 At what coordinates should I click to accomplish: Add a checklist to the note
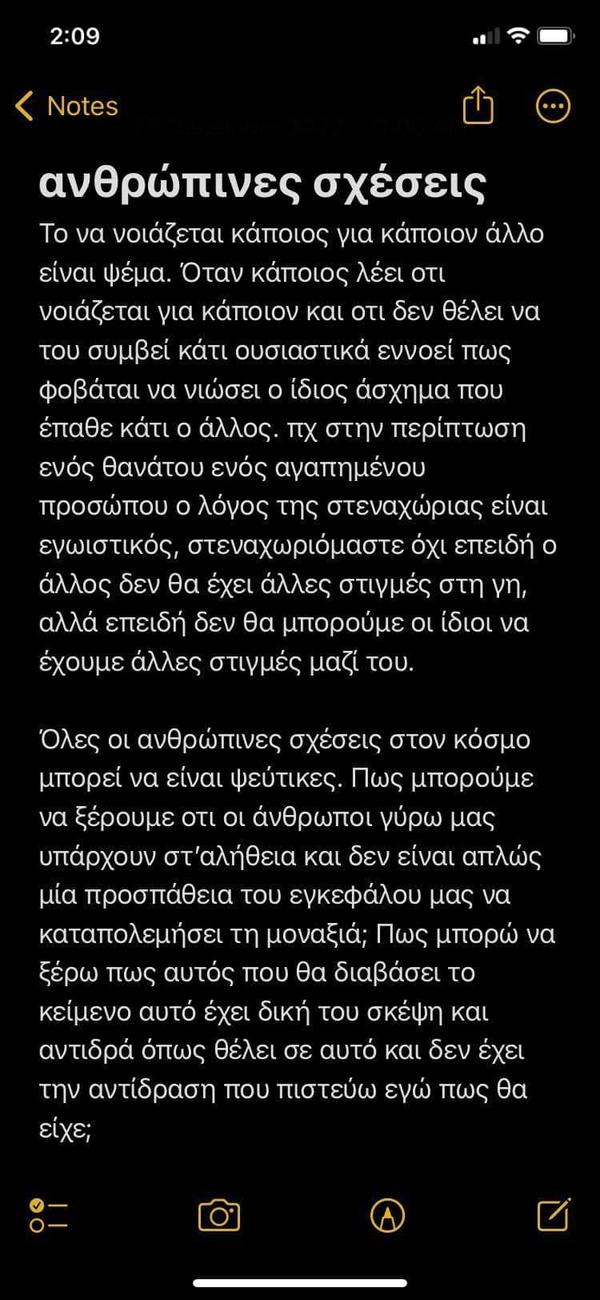tap(48, 1215)
